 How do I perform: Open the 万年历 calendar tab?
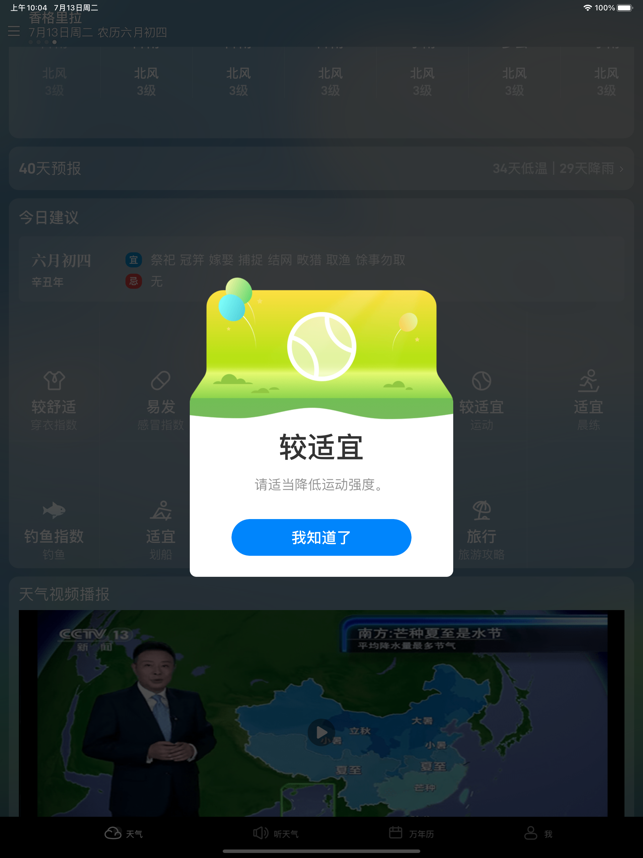click(x=411, y=833)
